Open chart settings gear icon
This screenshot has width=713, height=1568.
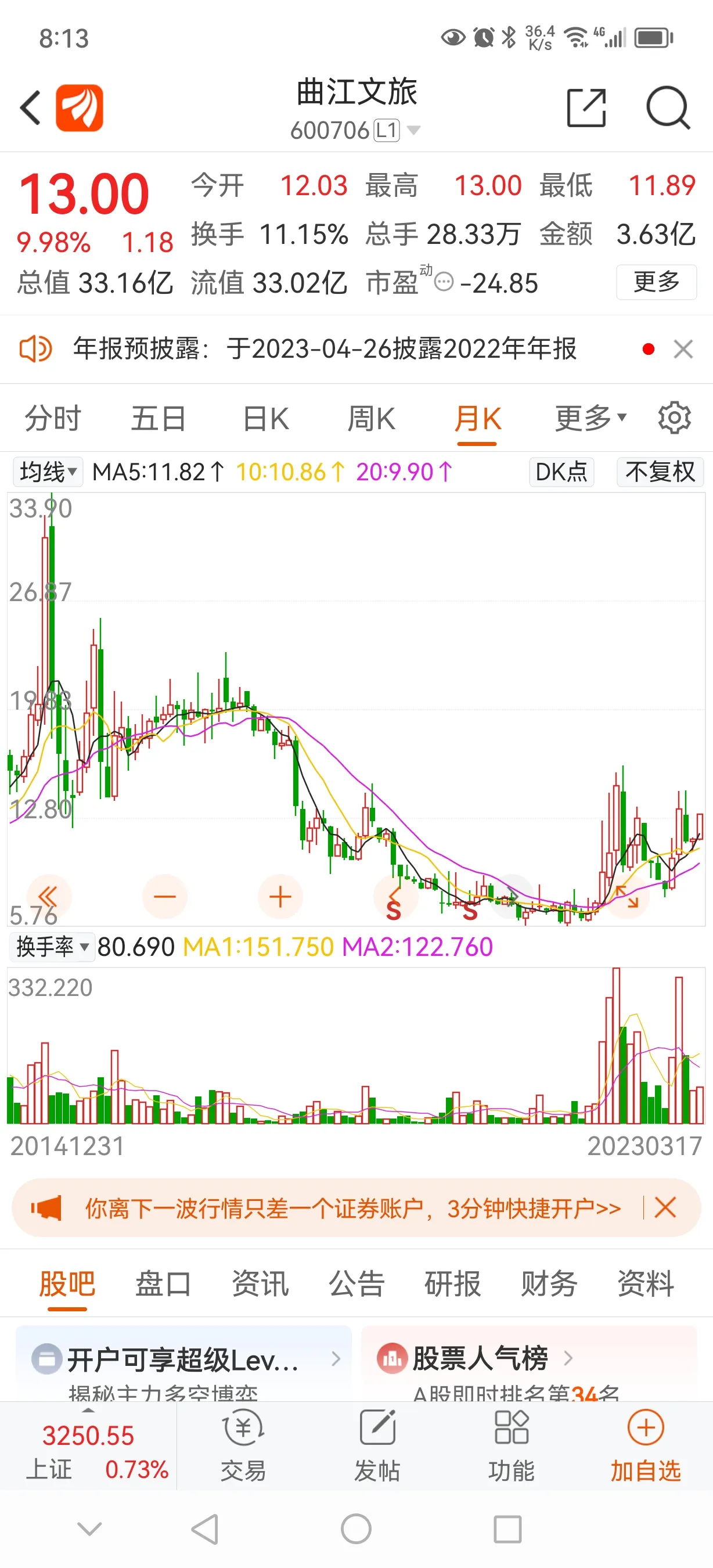[674, 418]
